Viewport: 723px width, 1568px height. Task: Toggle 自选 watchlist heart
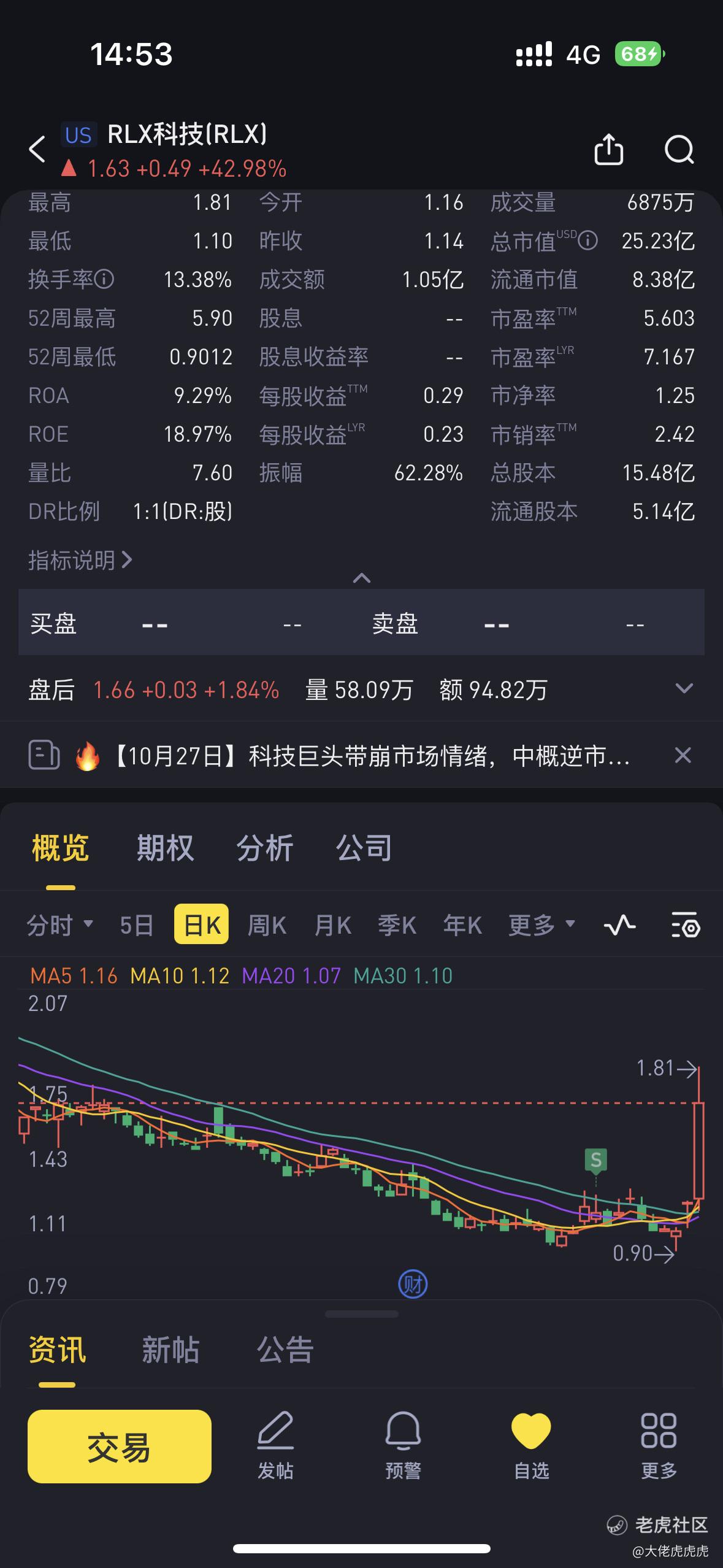click(531, 1445)
